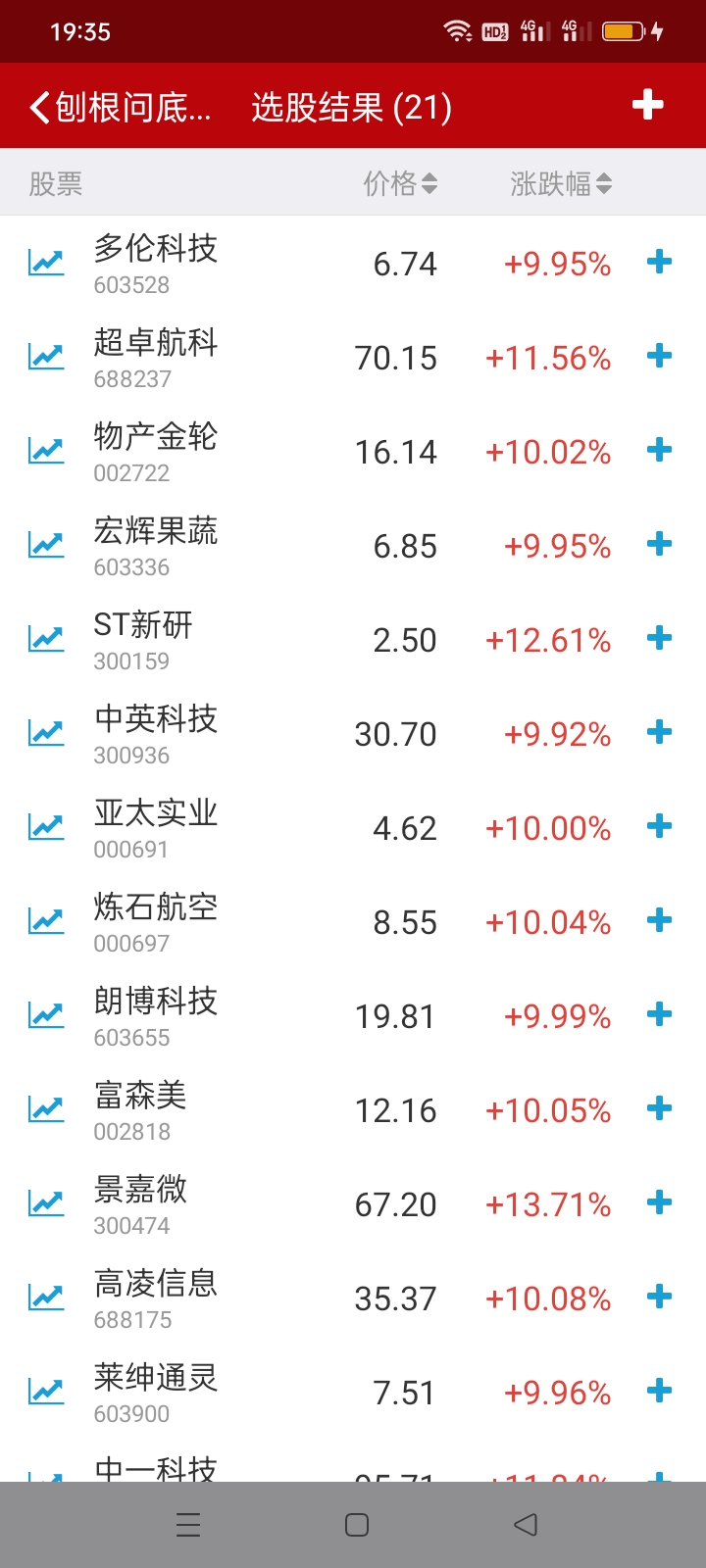Add ST新研 to watchlist
The width and height of the screenshot is (706, 1568).
click(660, 638)
